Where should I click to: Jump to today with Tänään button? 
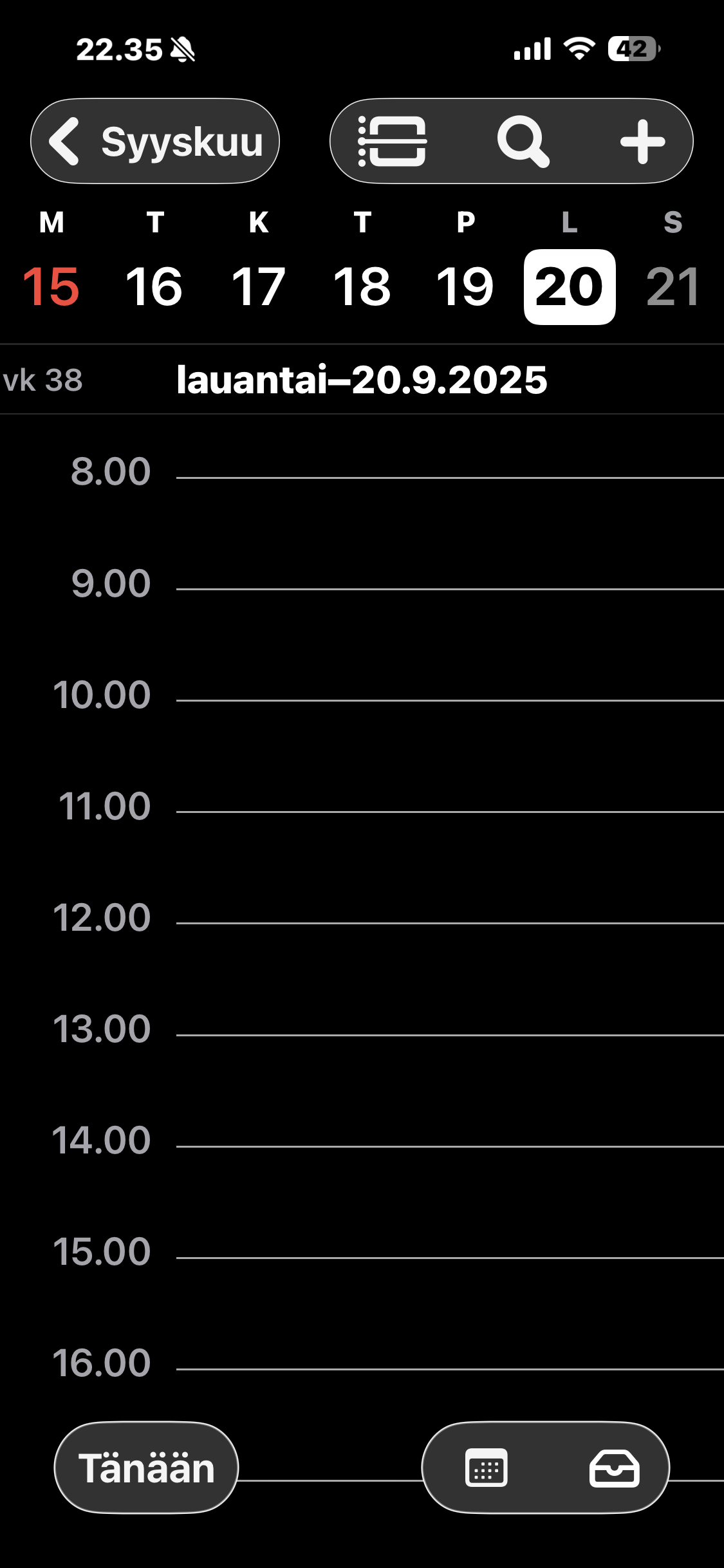click(x=147, y=1468)
